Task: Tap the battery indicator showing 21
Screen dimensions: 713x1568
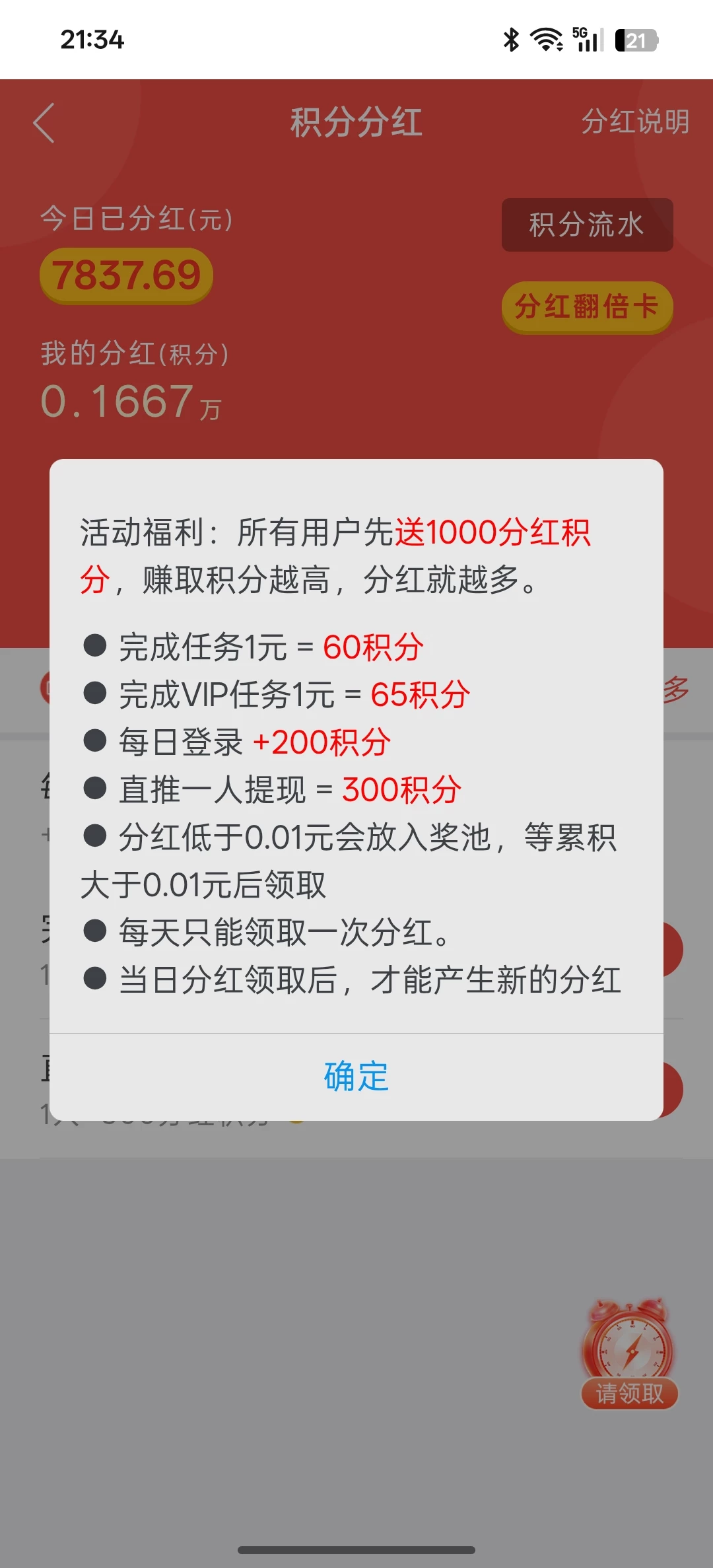Action: click(635, 41)
